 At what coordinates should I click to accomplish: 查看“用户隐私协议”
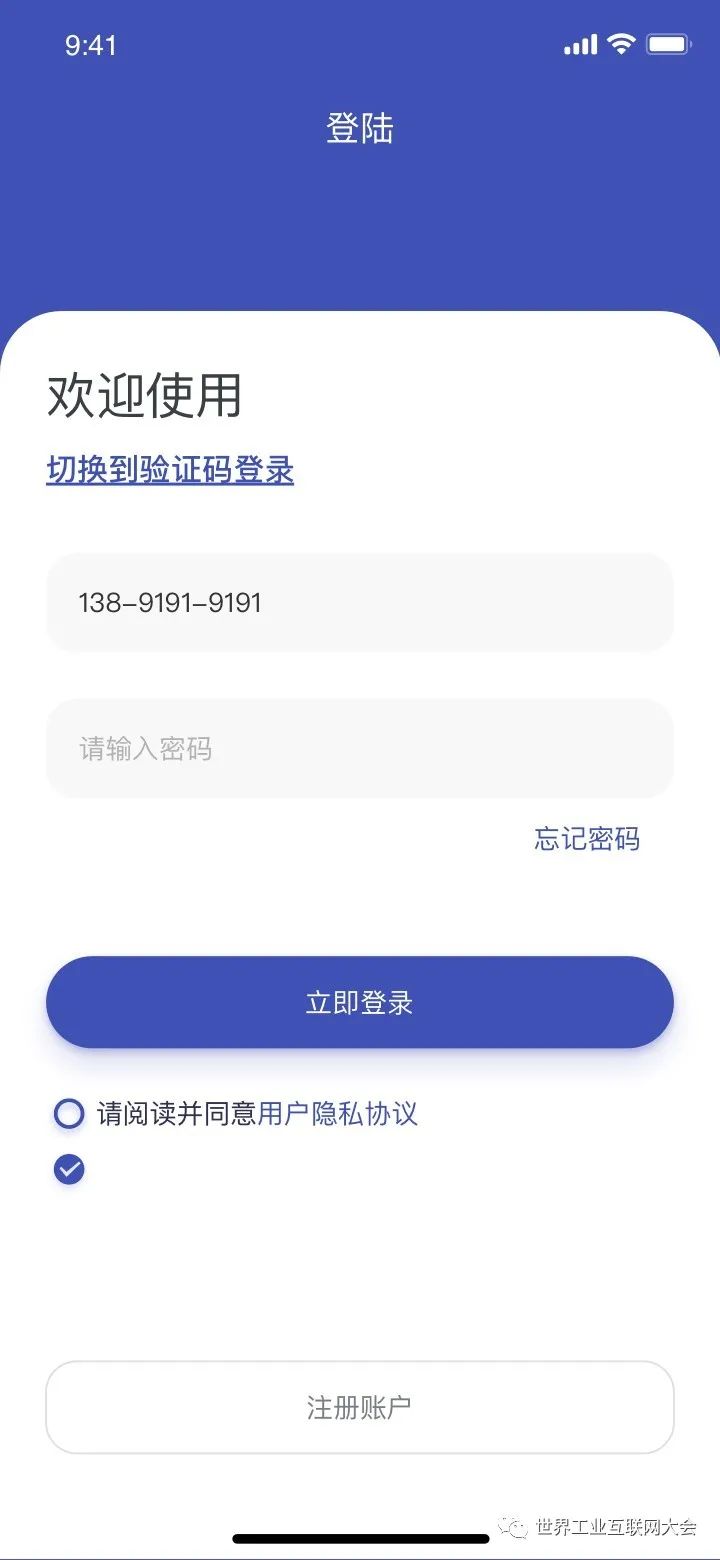pyautogui.click(x=338, y=1113)
